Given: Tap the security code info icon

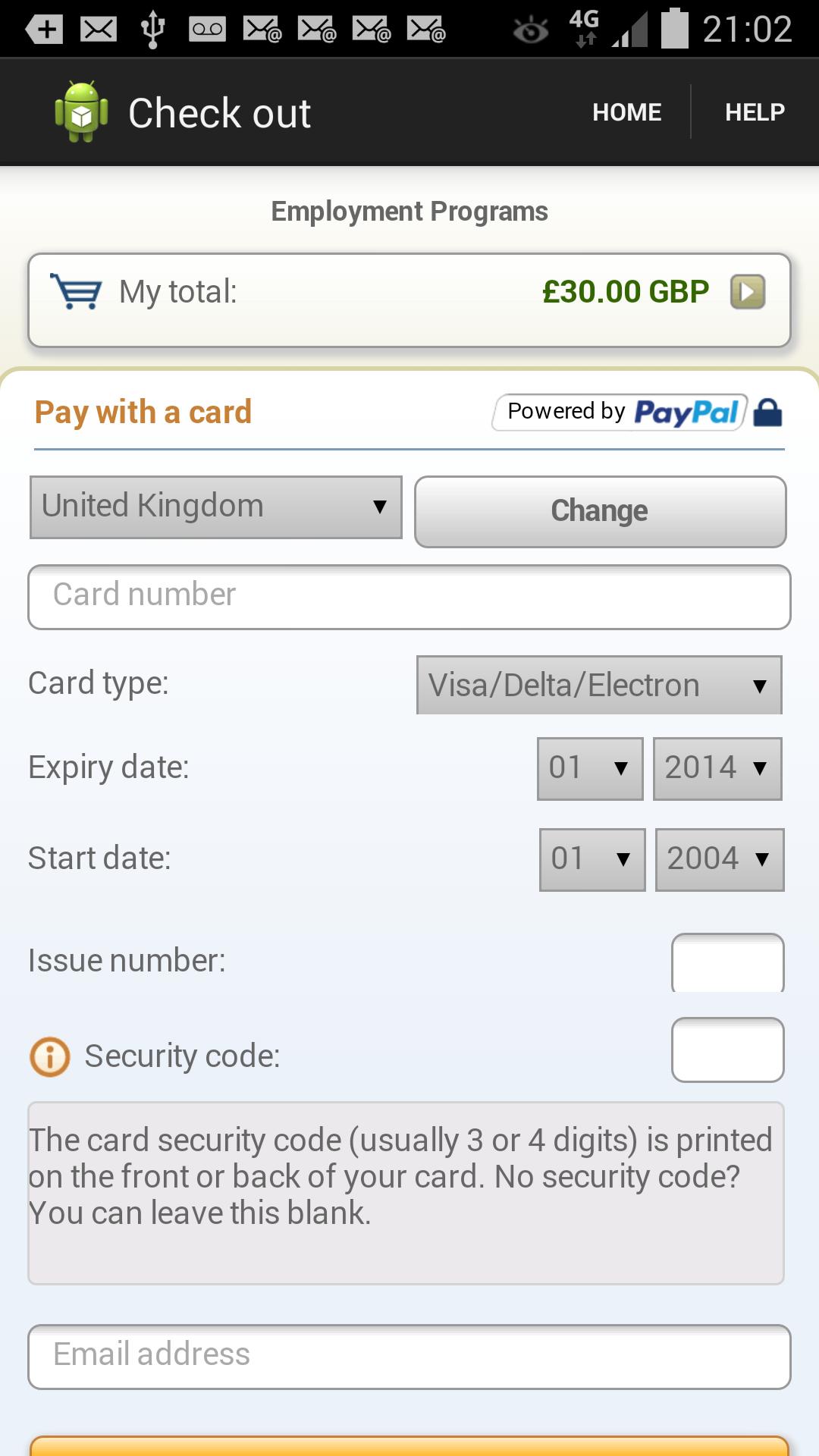Looking at the screenshot, I should [x=50, y=1056].
